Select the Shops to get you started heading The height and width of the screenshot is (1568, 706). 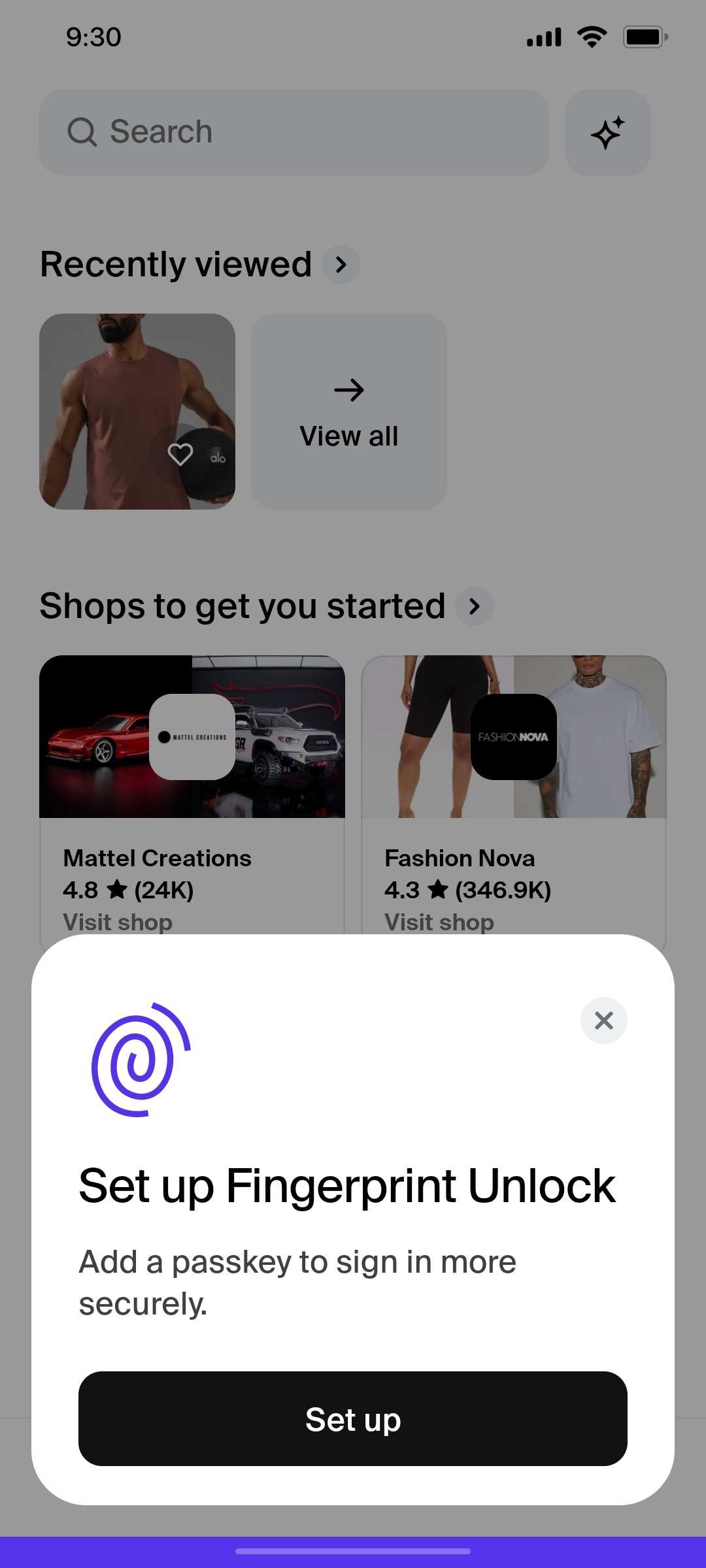[242, 606]
